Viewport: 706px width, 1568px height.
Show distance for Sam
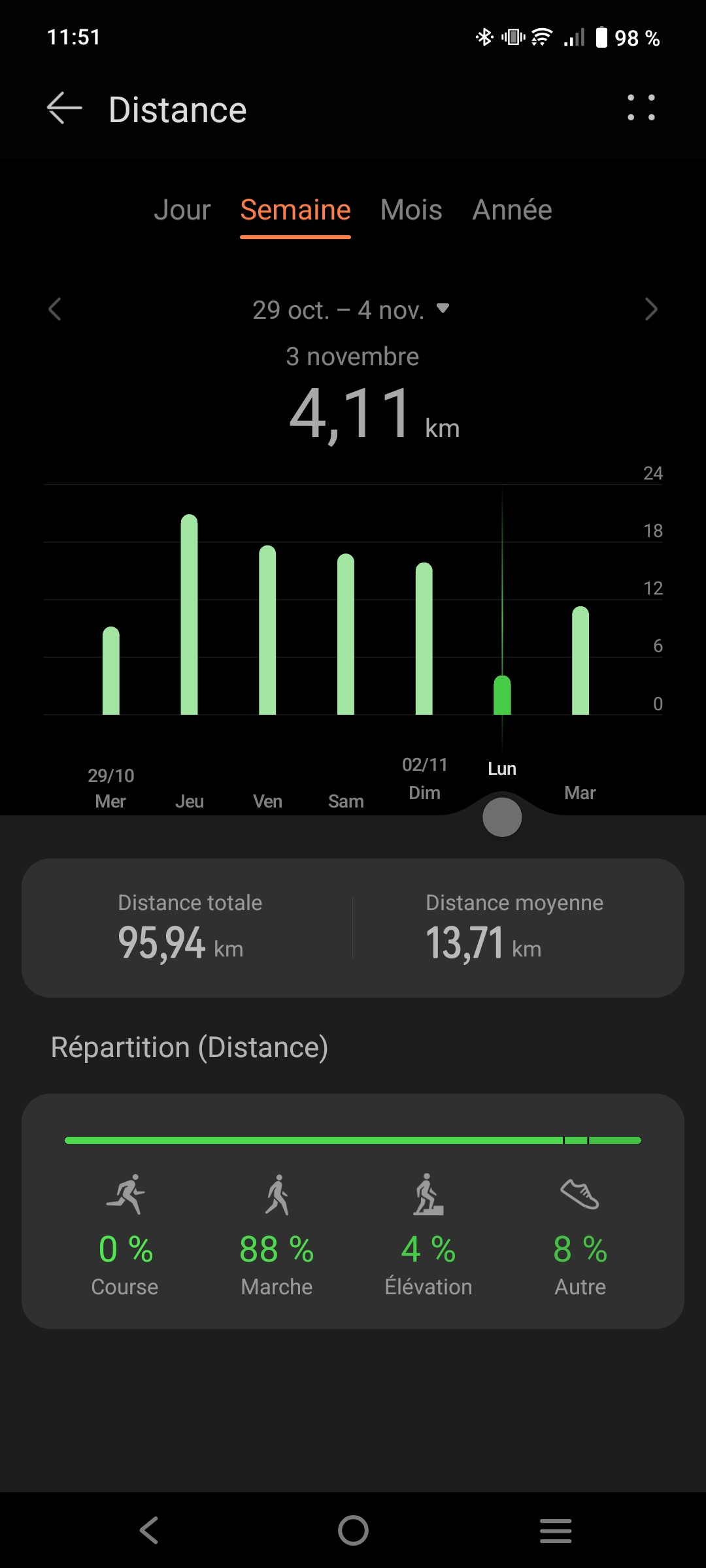coord(346,634)
